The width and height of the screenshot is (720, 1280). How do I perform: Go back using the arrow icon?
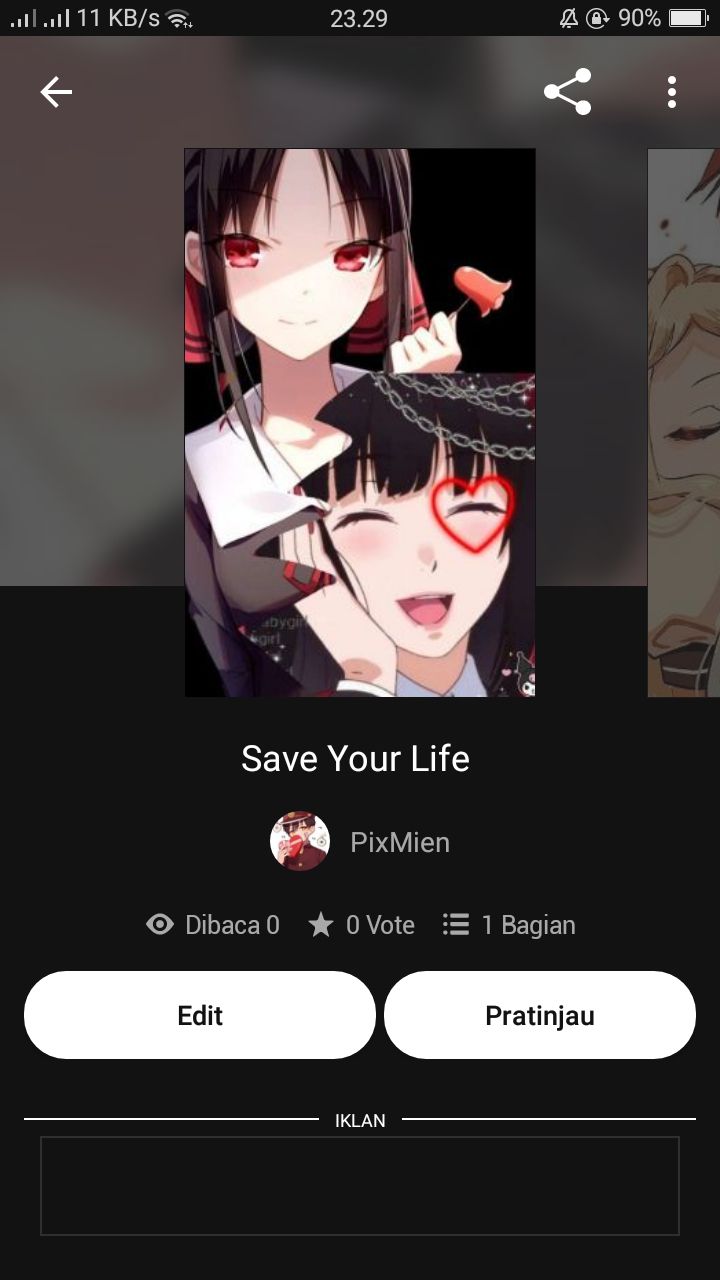pos(56,93)
